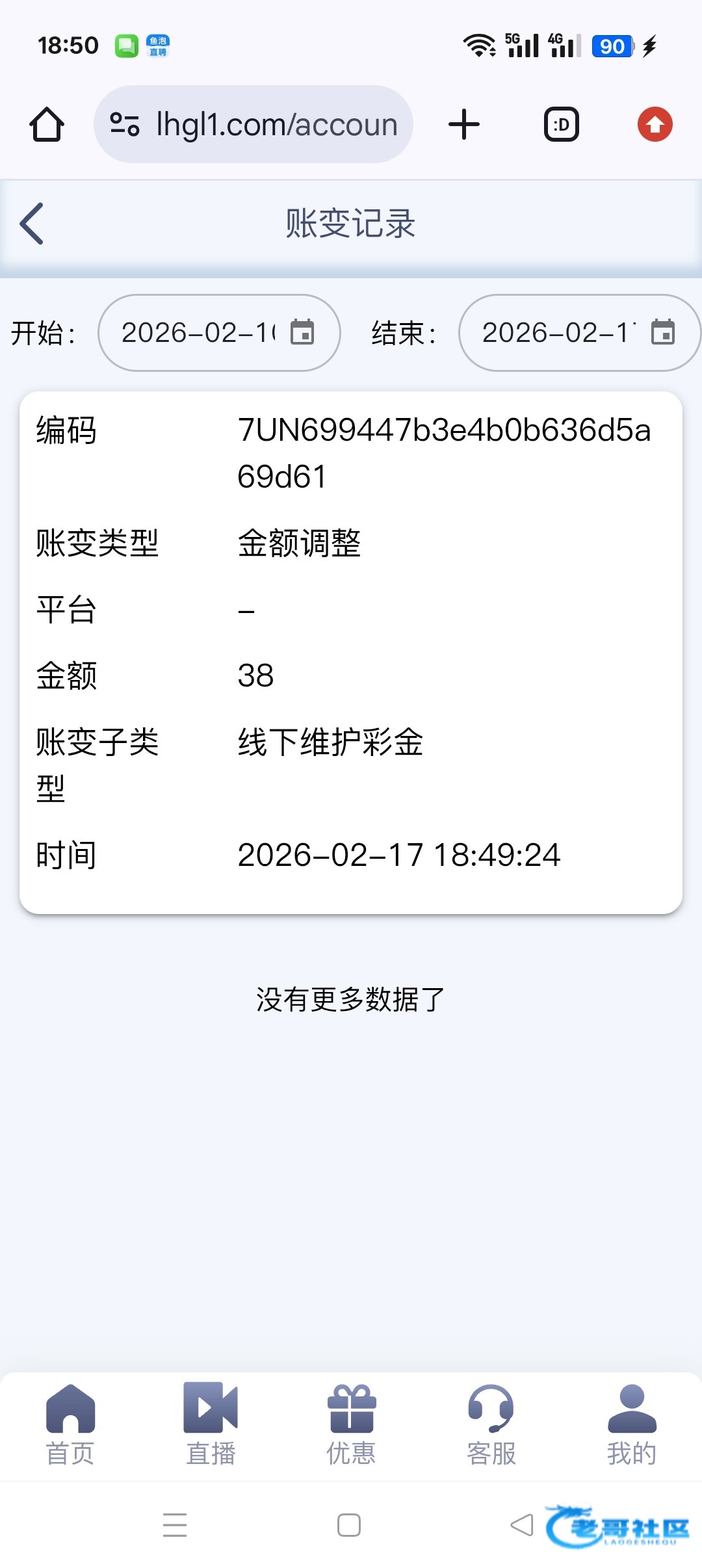Open the browser tab switcher
Screen dimensions: 702x1568
(x=561, y=124)
